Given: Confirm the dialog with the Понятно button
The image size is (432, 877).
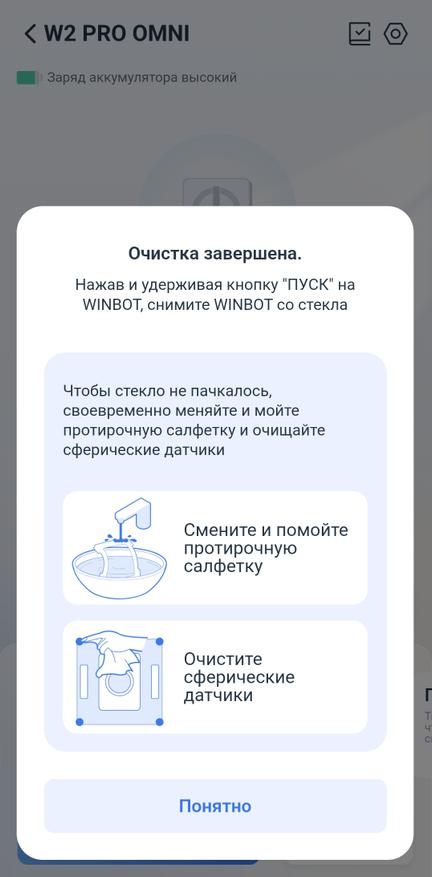Looking at the screenshot, I should (215, 806).
